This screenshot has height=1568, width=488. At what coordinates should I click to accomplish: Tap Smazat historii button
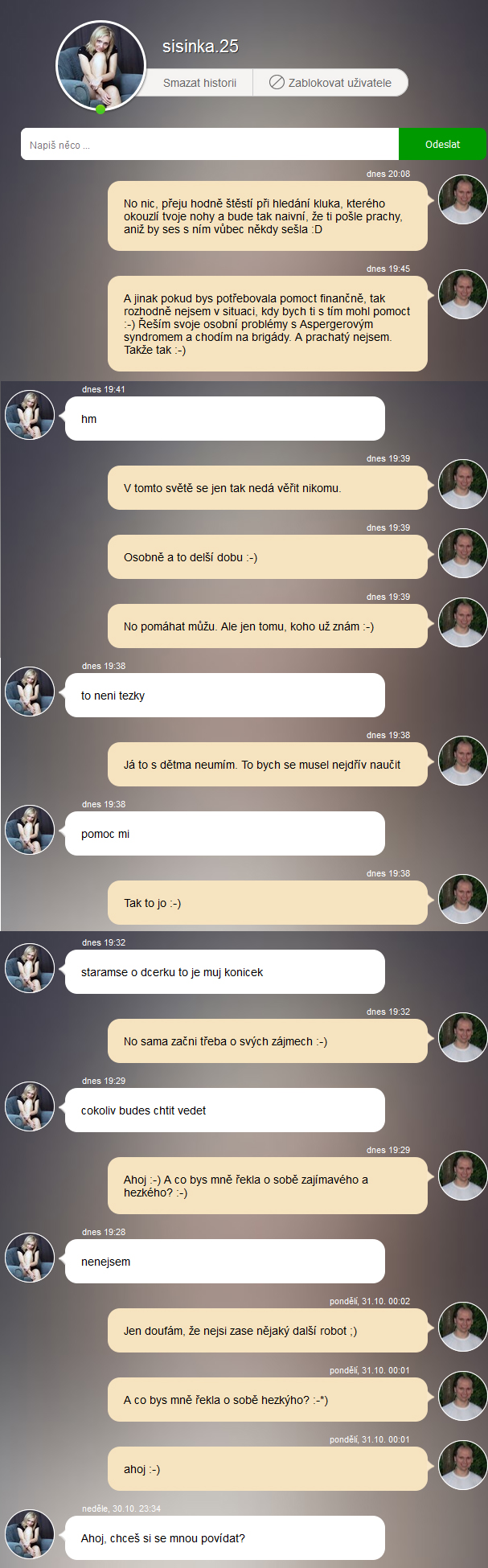coord(199,83)
